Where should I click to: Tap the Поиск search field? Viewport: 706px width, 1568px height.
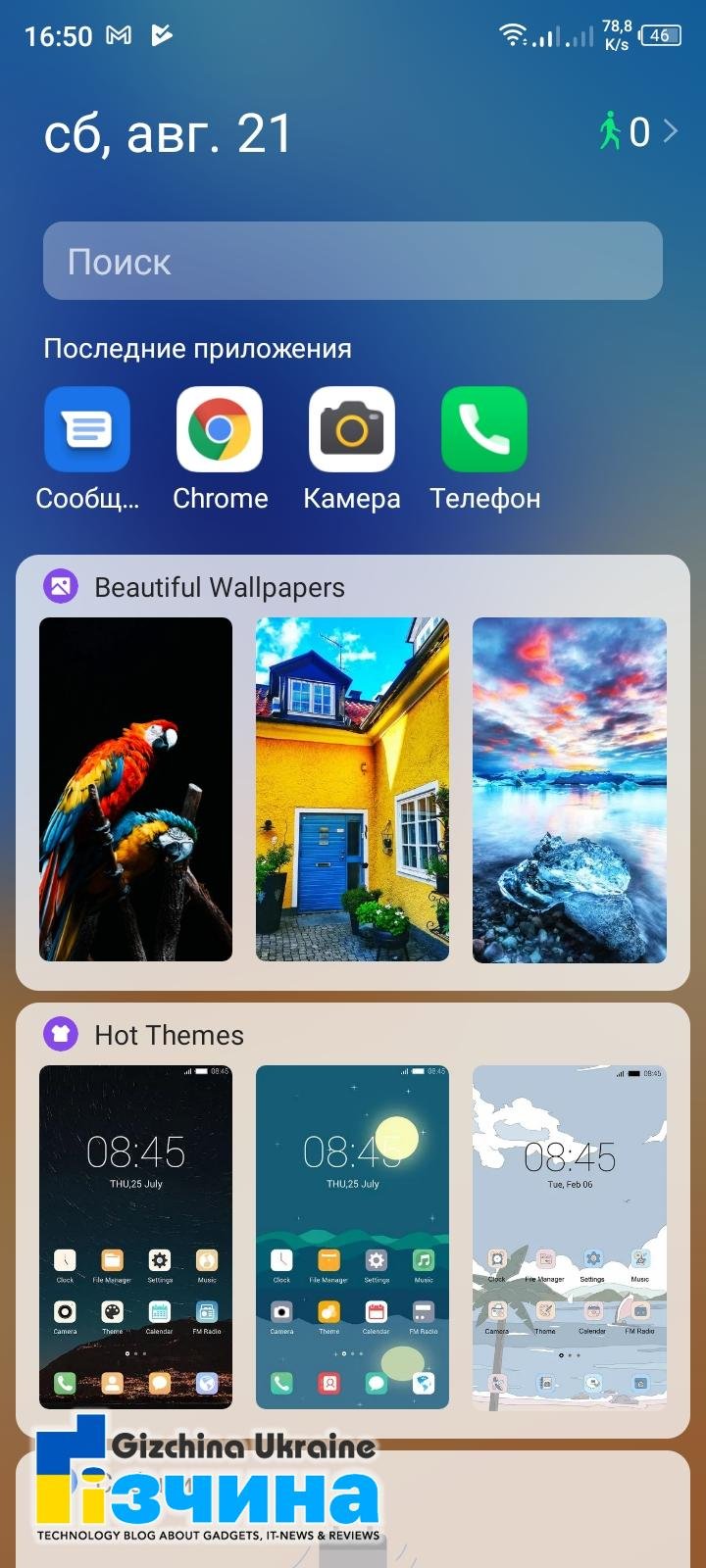point(353,261)
